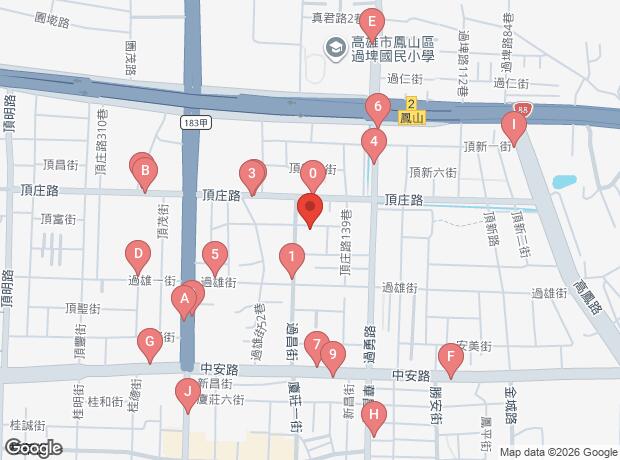The width and height of the screenshot is (620, 460).
Task: Tap the pin labeled 4
Action: [x=374, y=142]
